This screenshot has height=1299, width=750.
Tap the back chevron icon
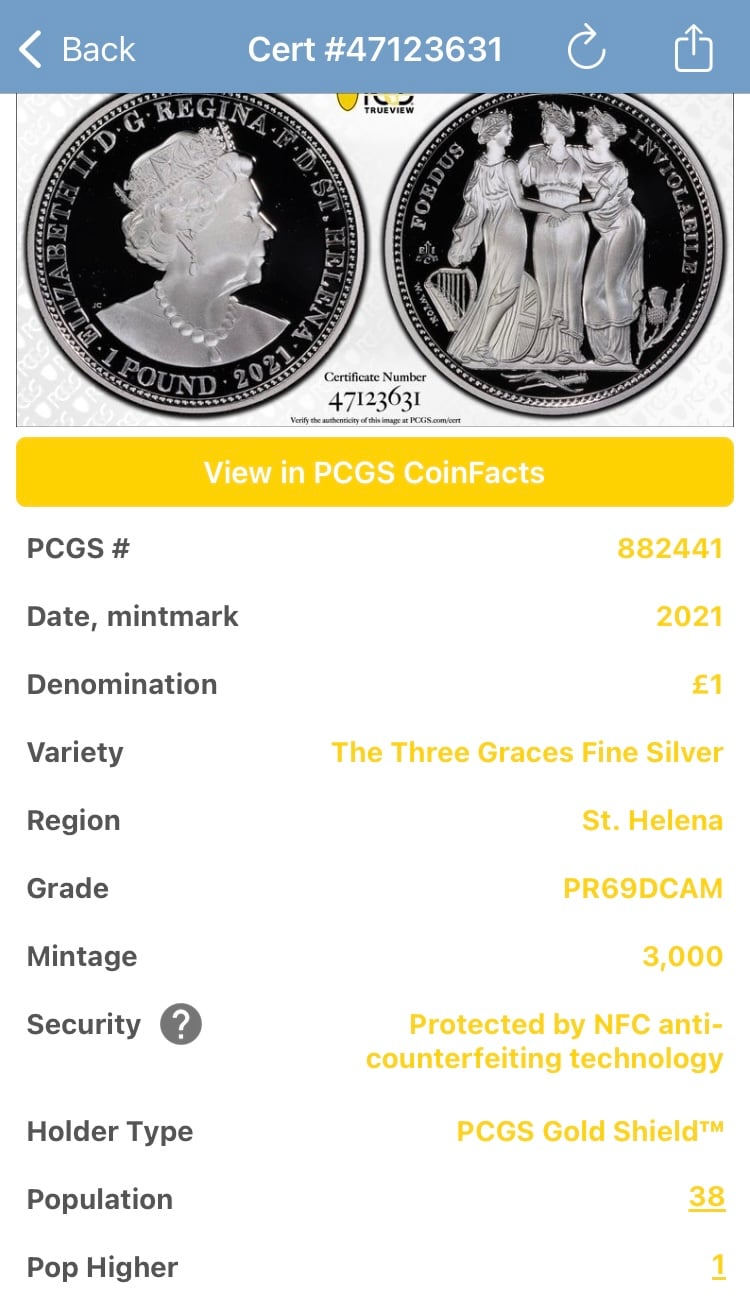[33, 48]
